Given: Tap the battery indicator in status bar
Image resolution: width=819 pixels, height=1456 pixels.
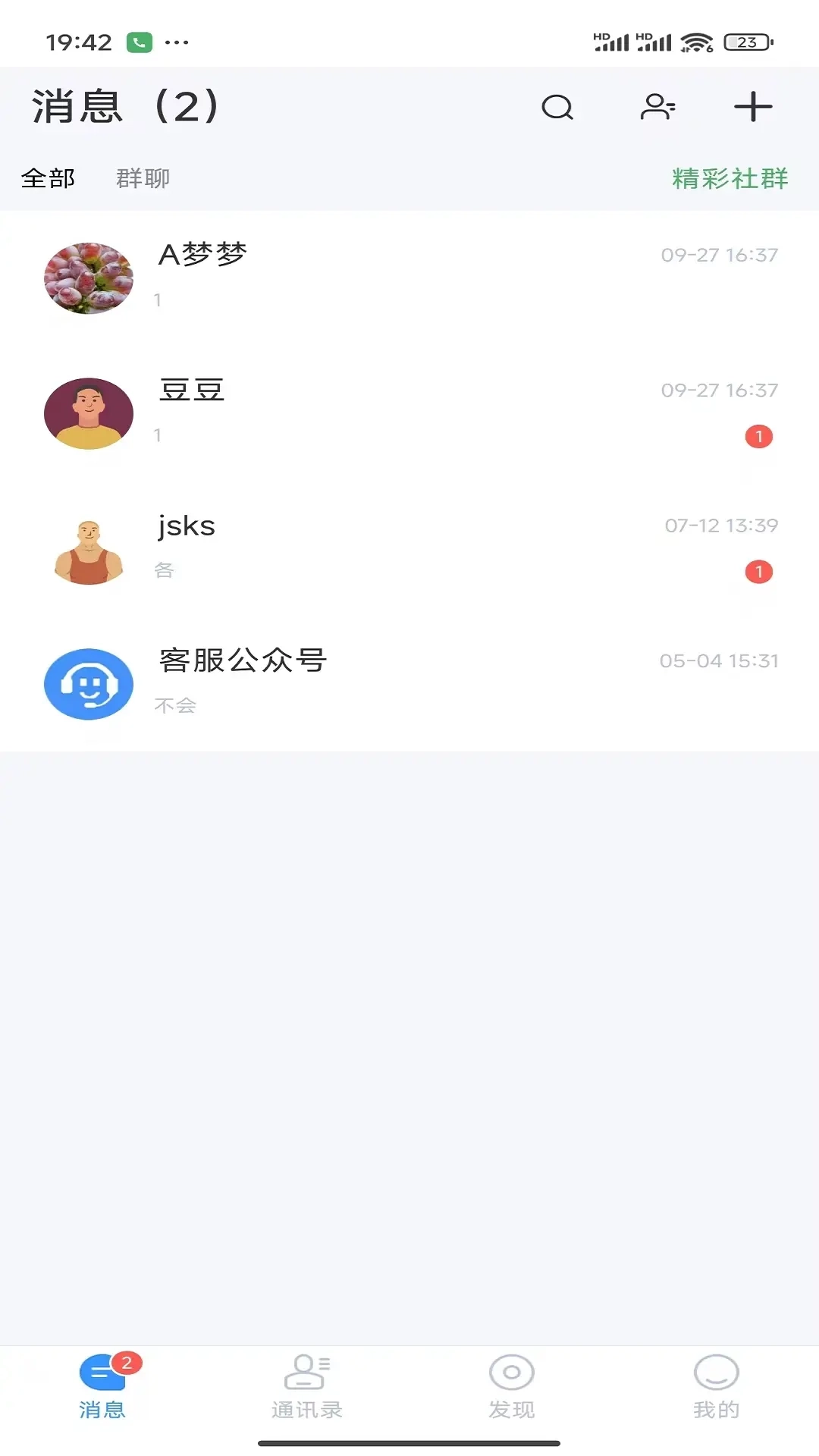Looking at the screenshot, I should [746, 42].
